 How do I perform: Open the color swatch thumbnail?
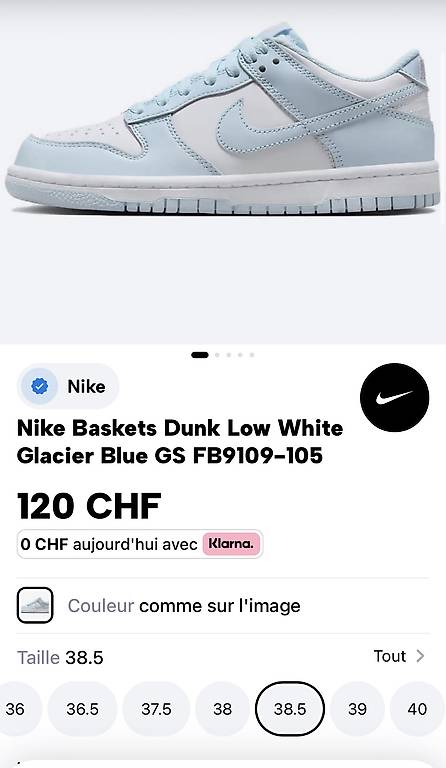(x=35, y=605)
